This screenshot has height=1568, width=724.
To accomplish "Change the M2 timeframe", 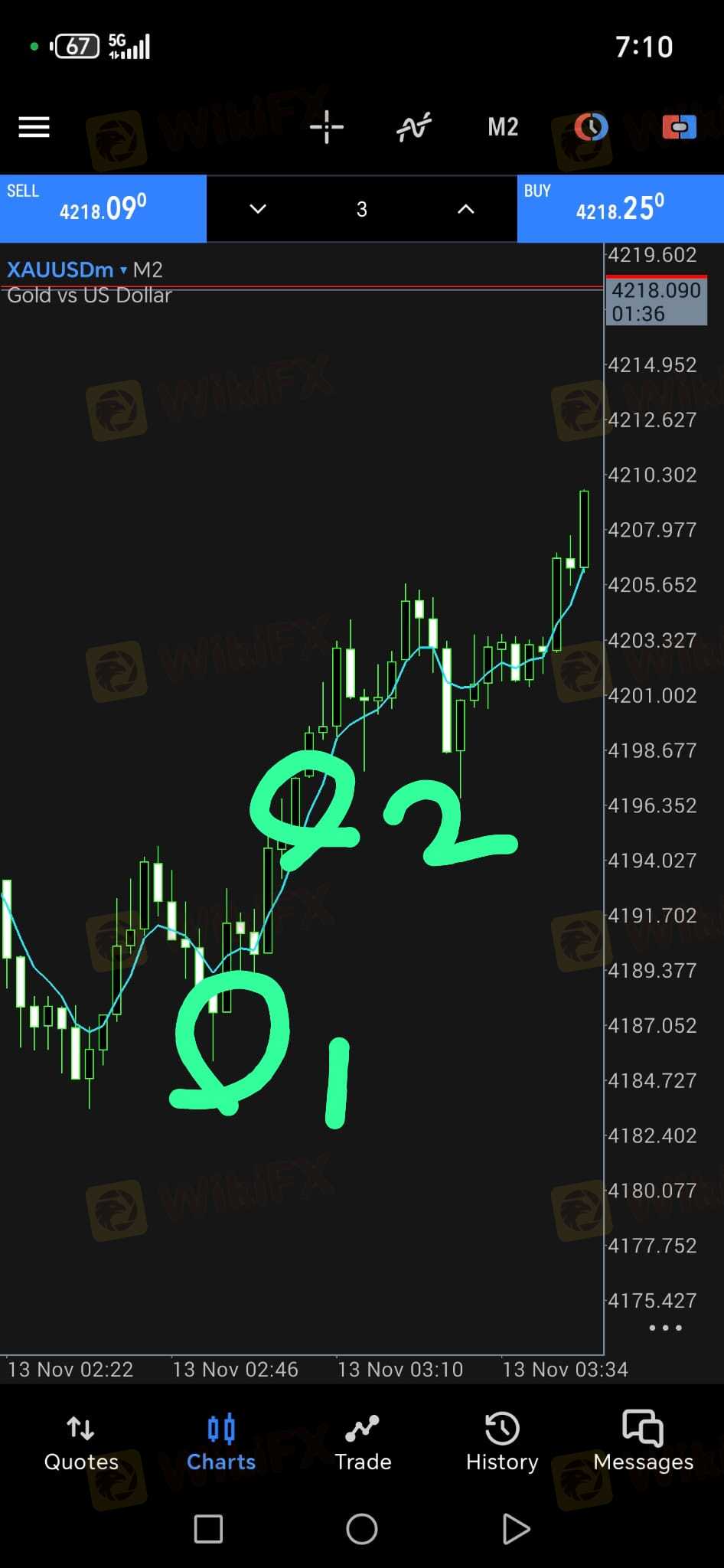I will (503, 127).
